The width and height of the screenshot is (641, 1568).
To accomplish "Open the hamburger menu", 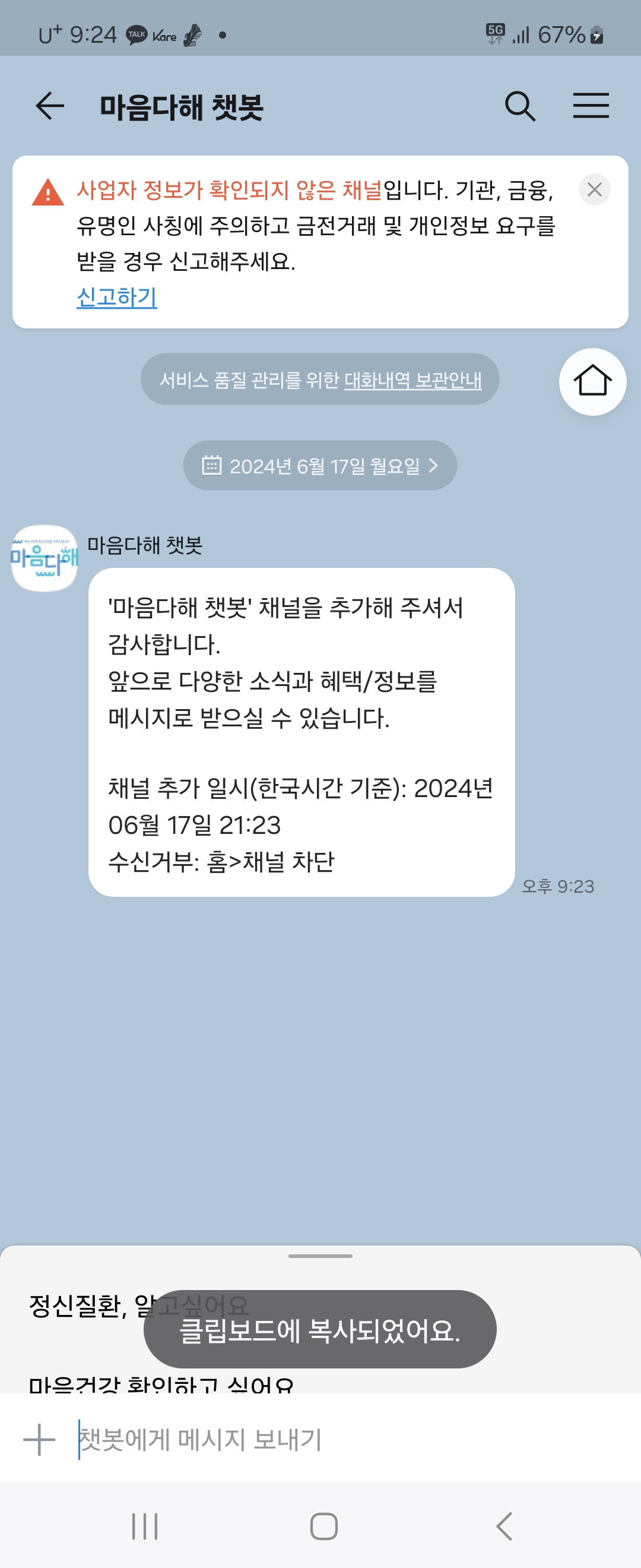I will point(591,106).
